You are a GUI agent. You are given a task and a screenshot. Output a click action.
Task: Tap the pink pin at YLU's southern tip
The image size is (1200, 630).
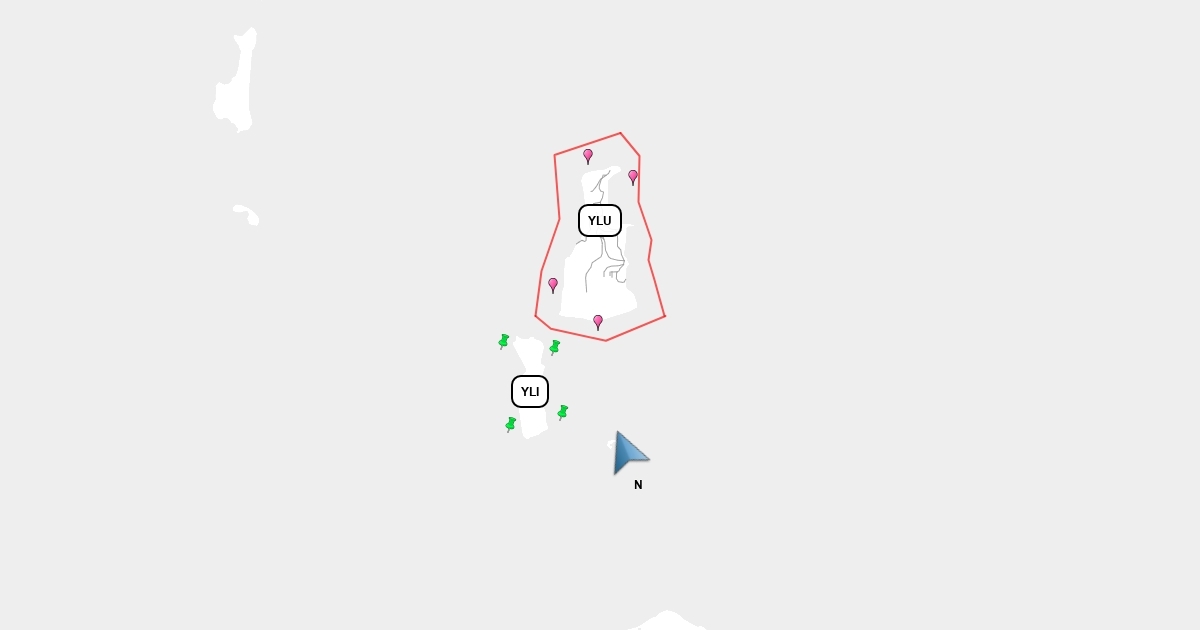(x=598, y=322)
